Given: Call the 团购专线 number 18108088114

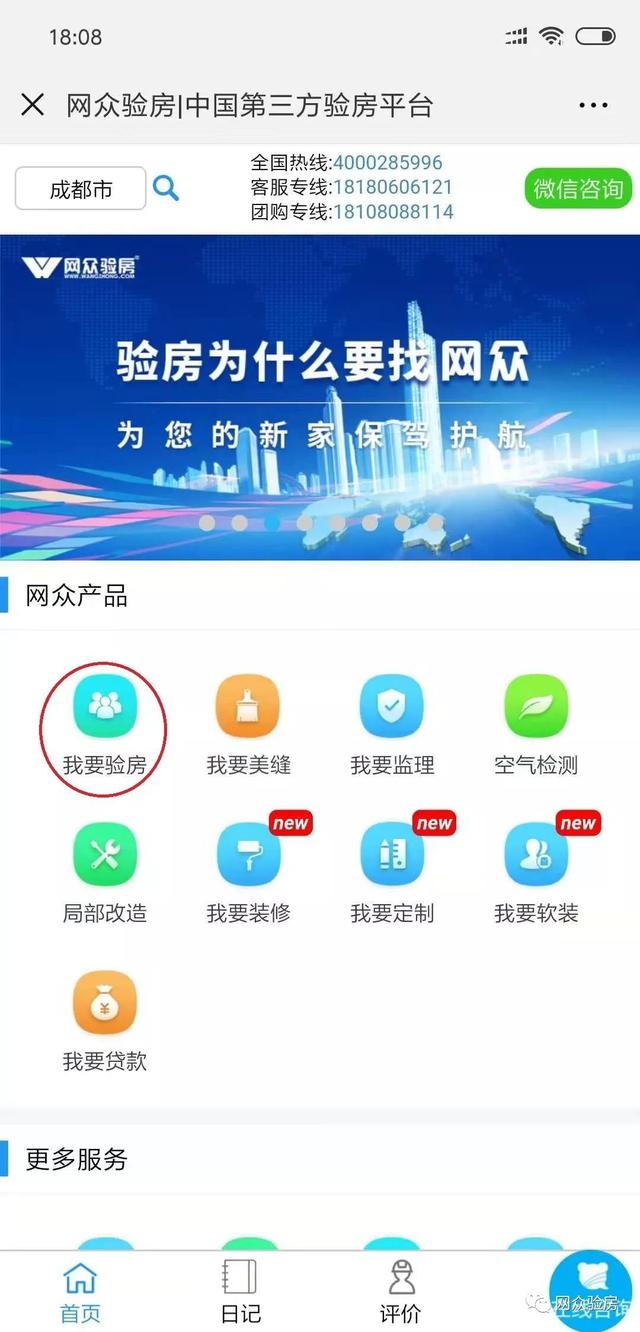Looking at the screenshot, I should pyautogui.click(x=392, y=212).
